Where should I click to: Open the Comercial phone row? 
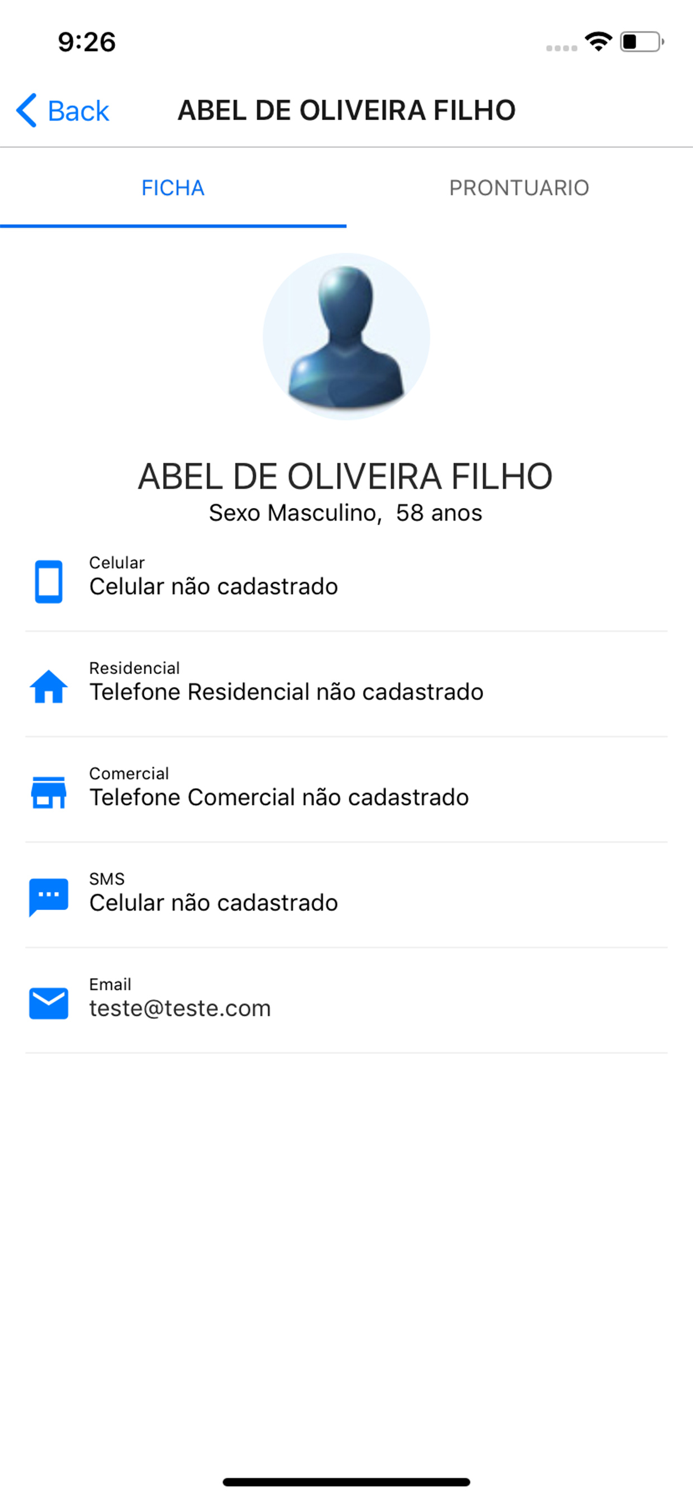[x=346, y=791]
